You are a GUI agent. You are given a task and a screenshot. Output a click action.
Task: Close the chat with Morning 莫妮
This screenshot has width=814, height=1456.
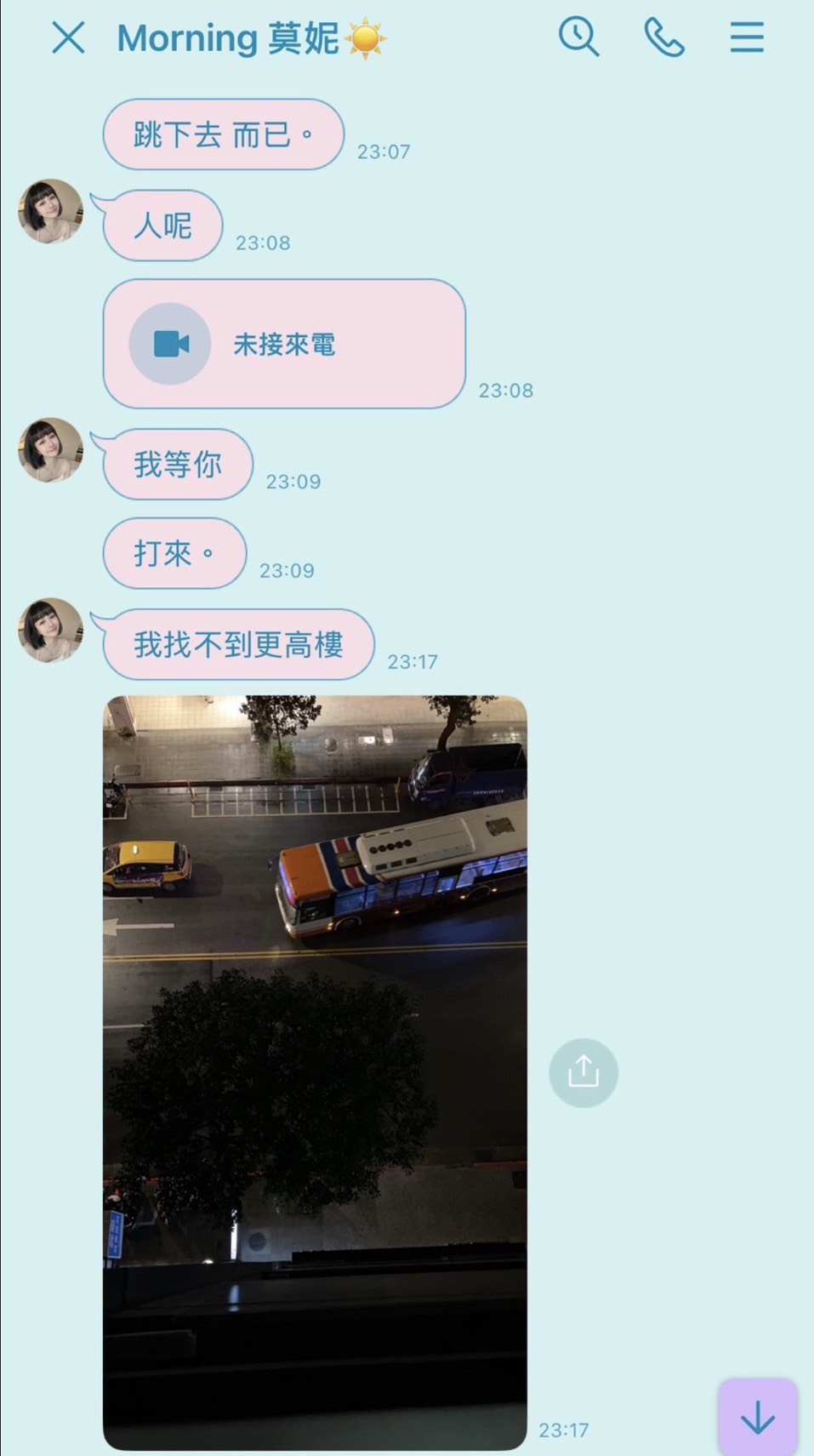(x=68, y=38)
